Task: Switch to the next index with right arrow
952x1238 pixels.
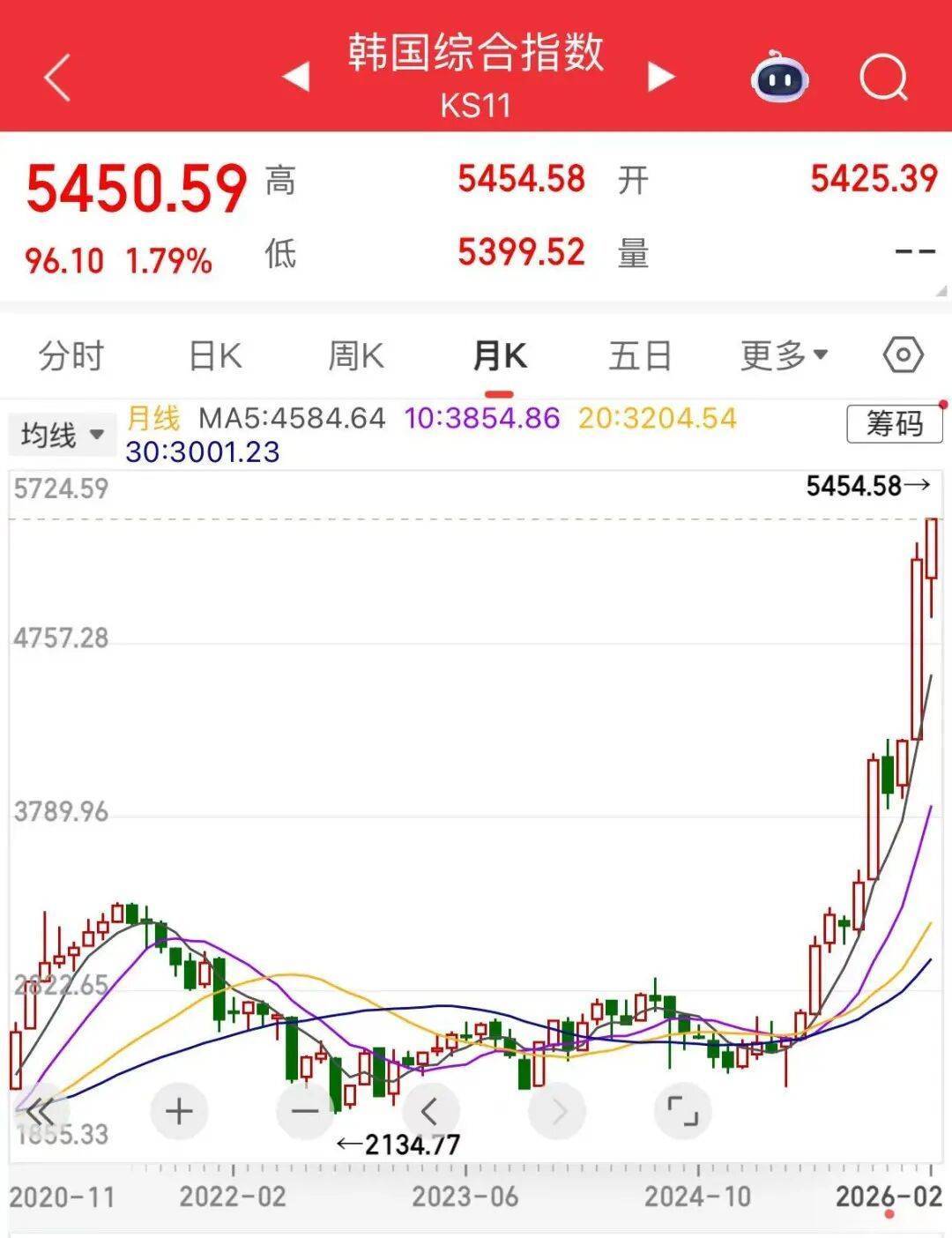Action: pyautogui.click(x=660, y=77)
